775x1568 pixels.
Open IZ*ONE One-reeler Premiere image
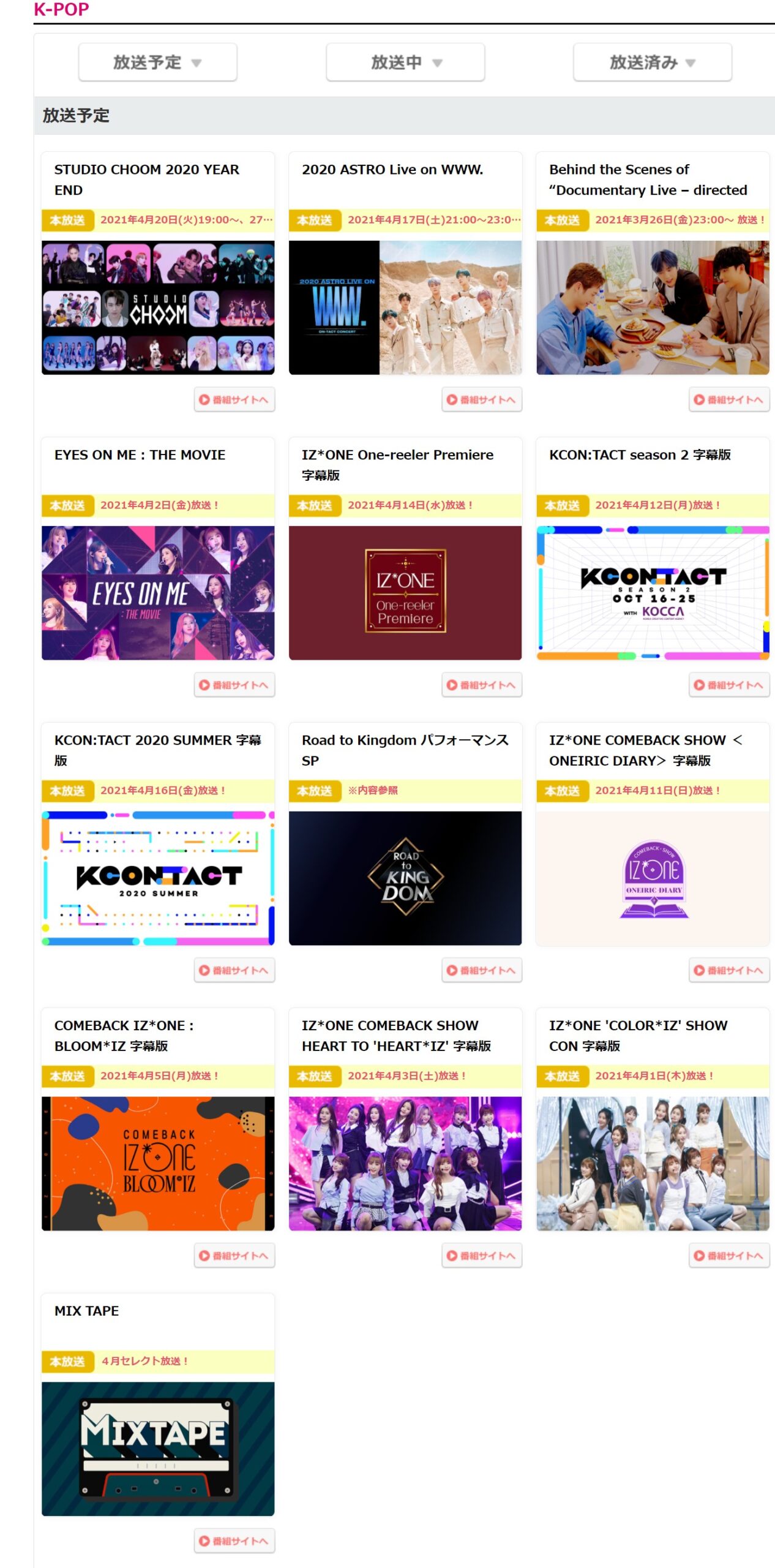tap(405, 592)
